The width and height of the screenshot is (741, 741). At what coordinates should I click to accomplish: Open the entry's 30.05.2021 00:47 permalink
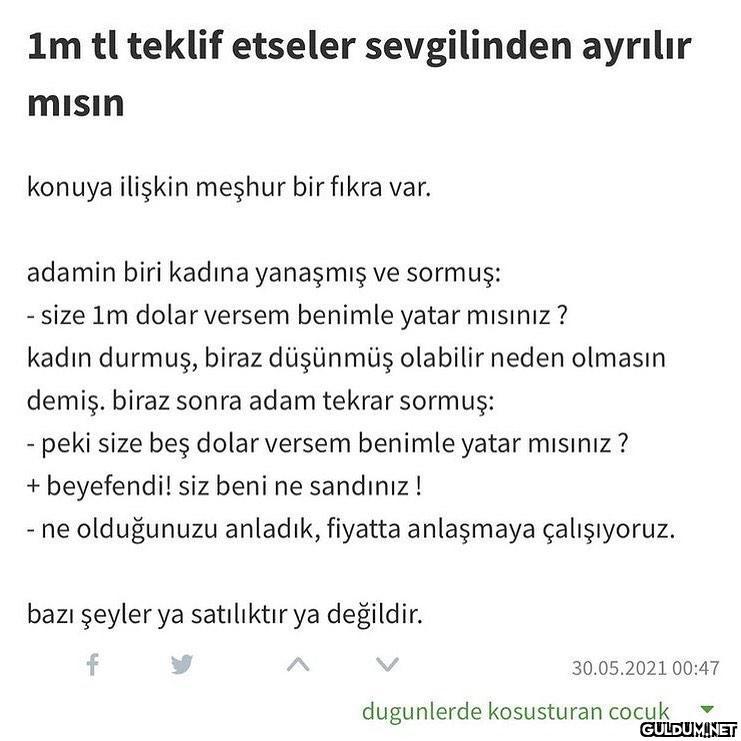645,667
